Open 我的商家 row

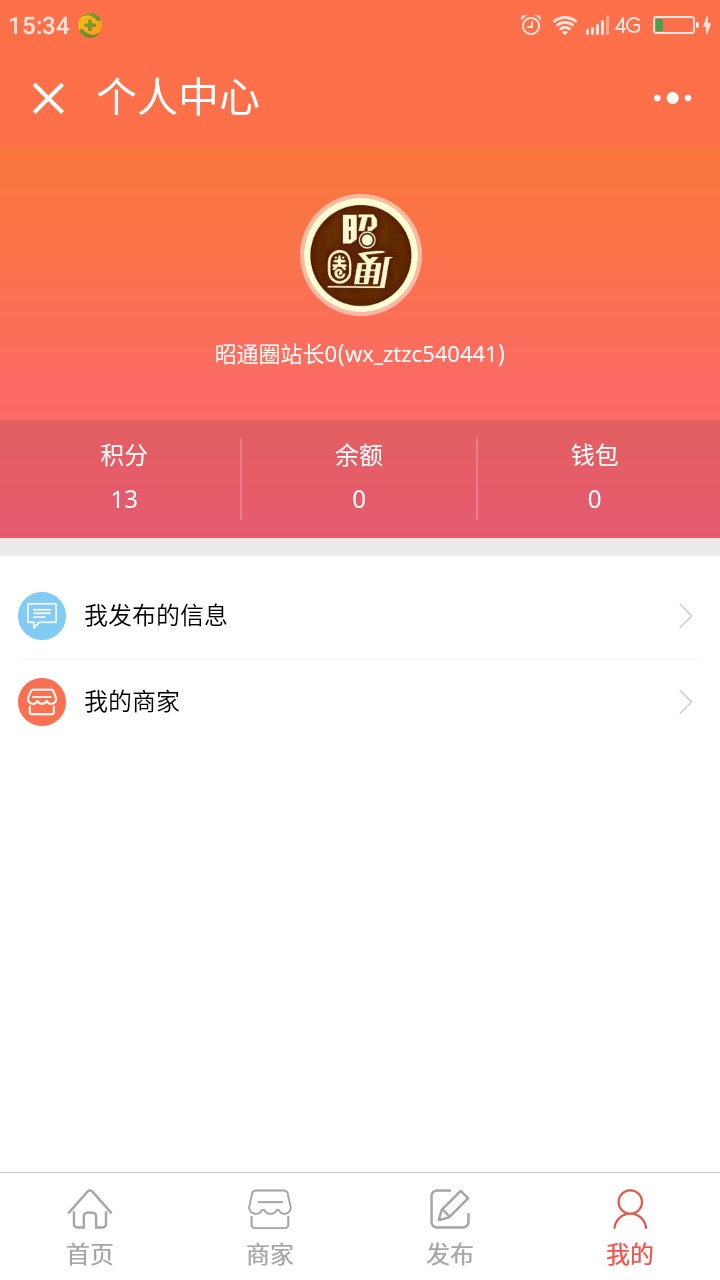pyautogui.click(x=360, y=702)
